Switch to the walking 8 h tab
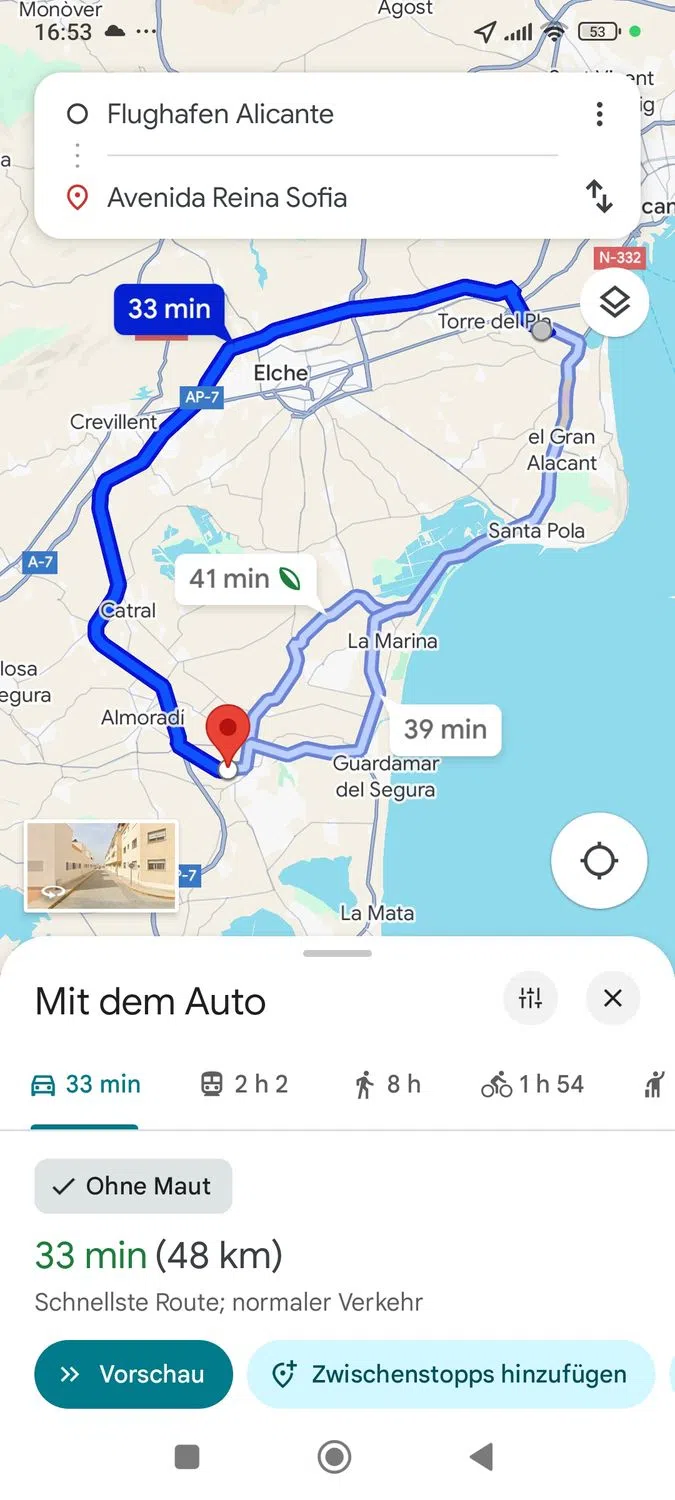This screenshot has width=675, height=1500. click(x=388, y=1085)
